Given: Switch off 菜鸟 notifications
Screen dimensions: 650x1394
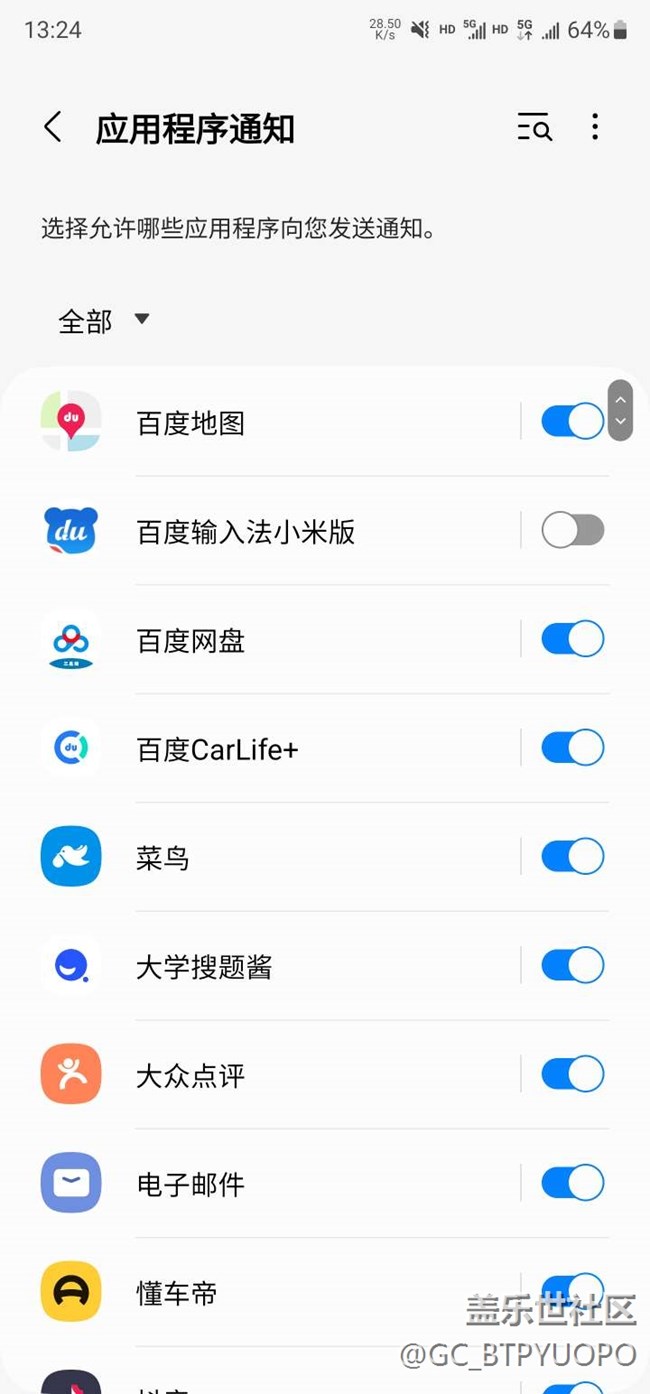Looking at the screenshot, I should tap(573, 856).
